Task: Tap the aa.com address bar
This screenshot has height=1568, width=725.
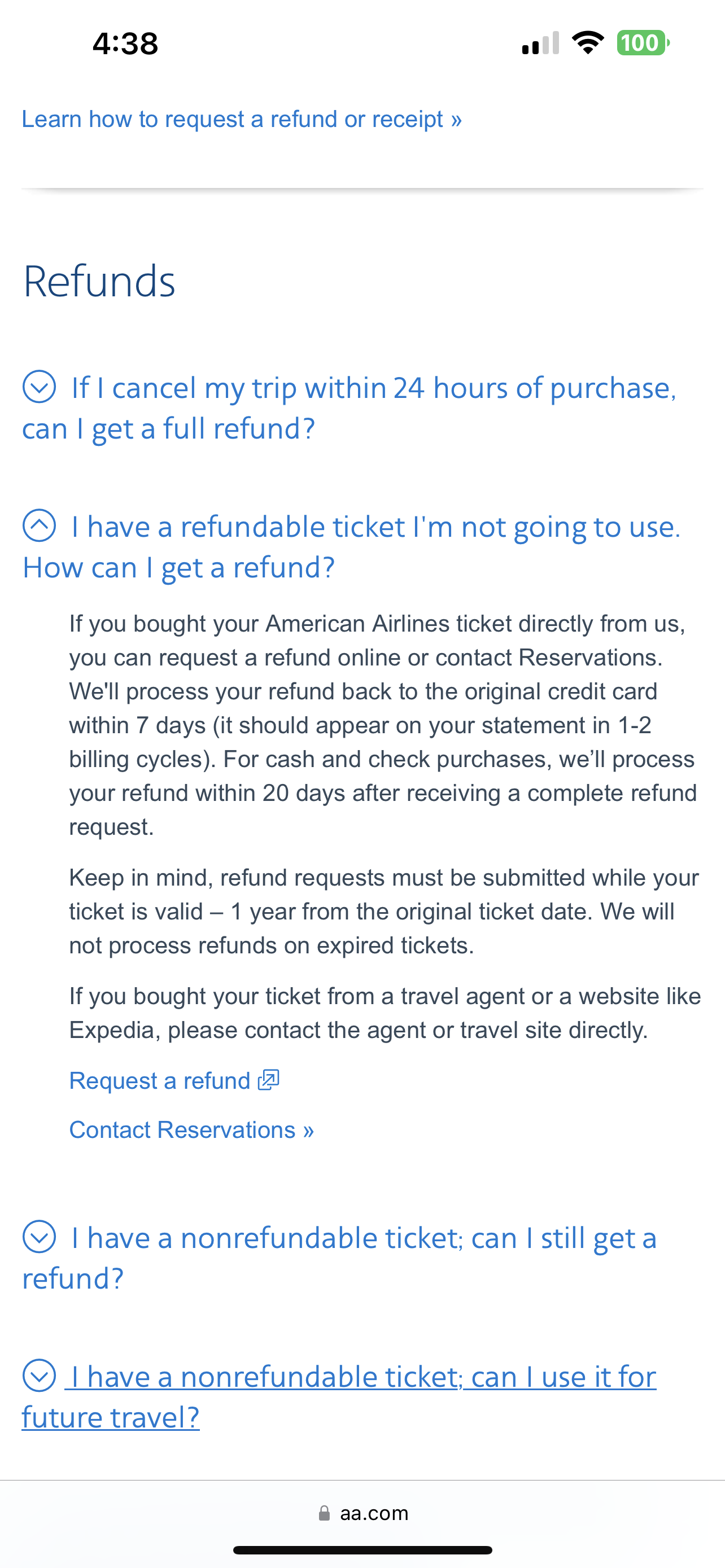Action: tap(363, 1513)
